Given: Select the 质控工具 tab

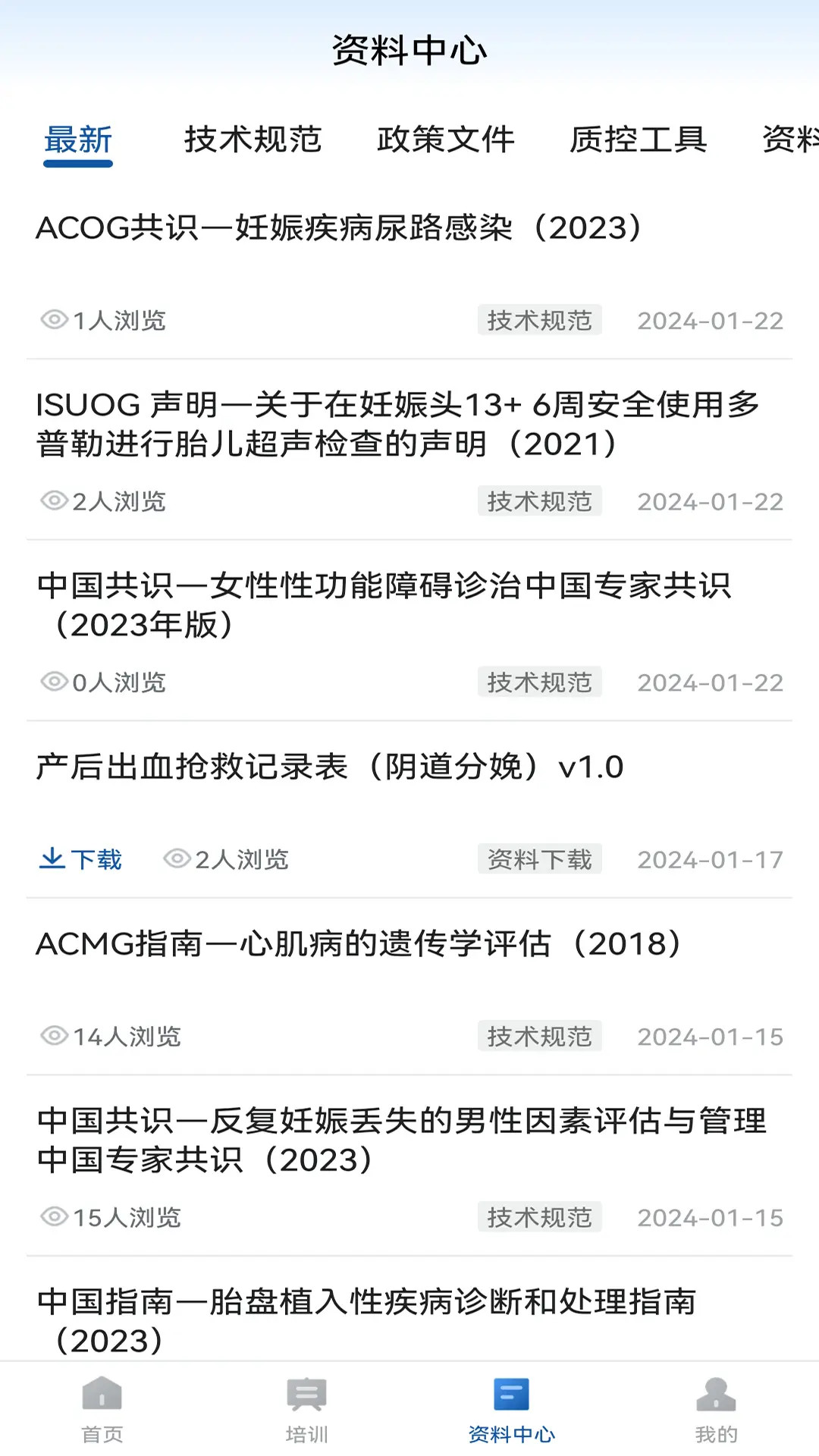Looking at the screenshot, I should (x=641, y=140).
